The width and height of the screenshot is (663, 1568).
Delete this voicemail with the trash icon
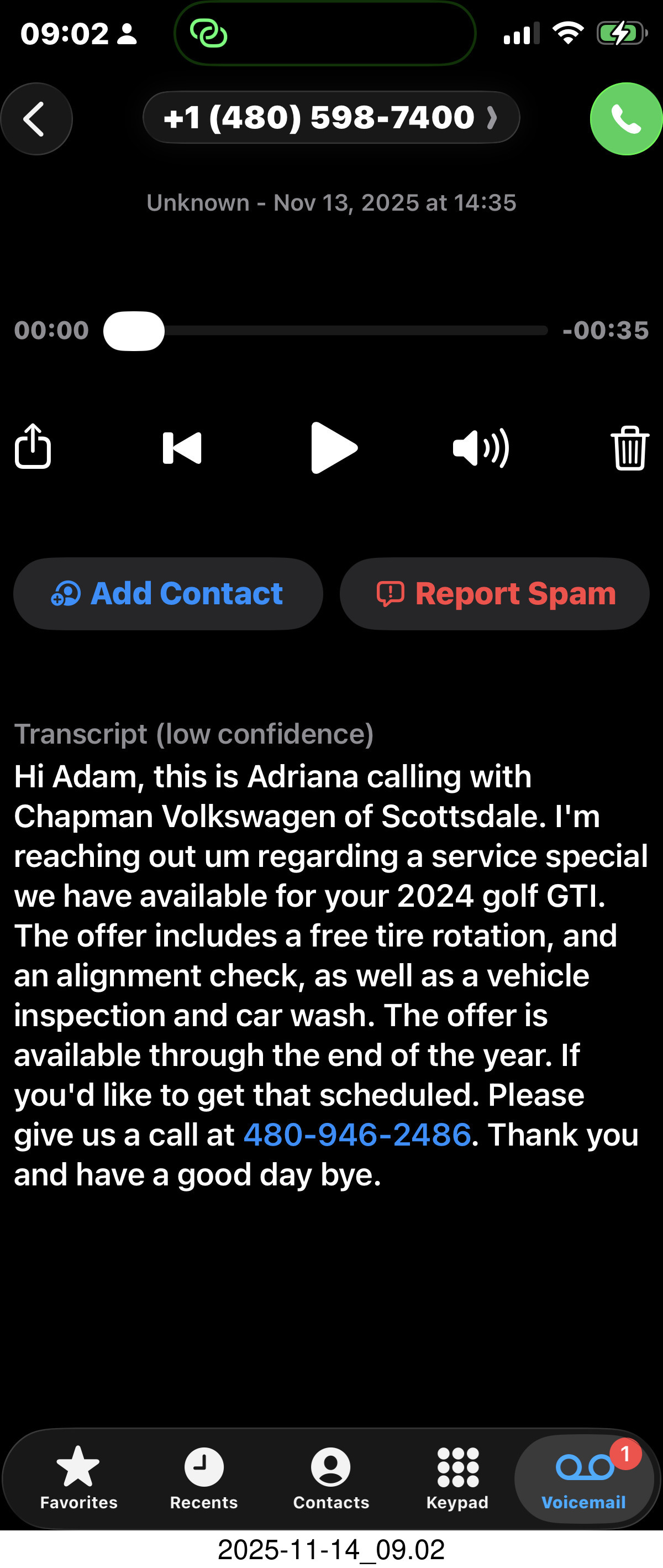point(629,448)
